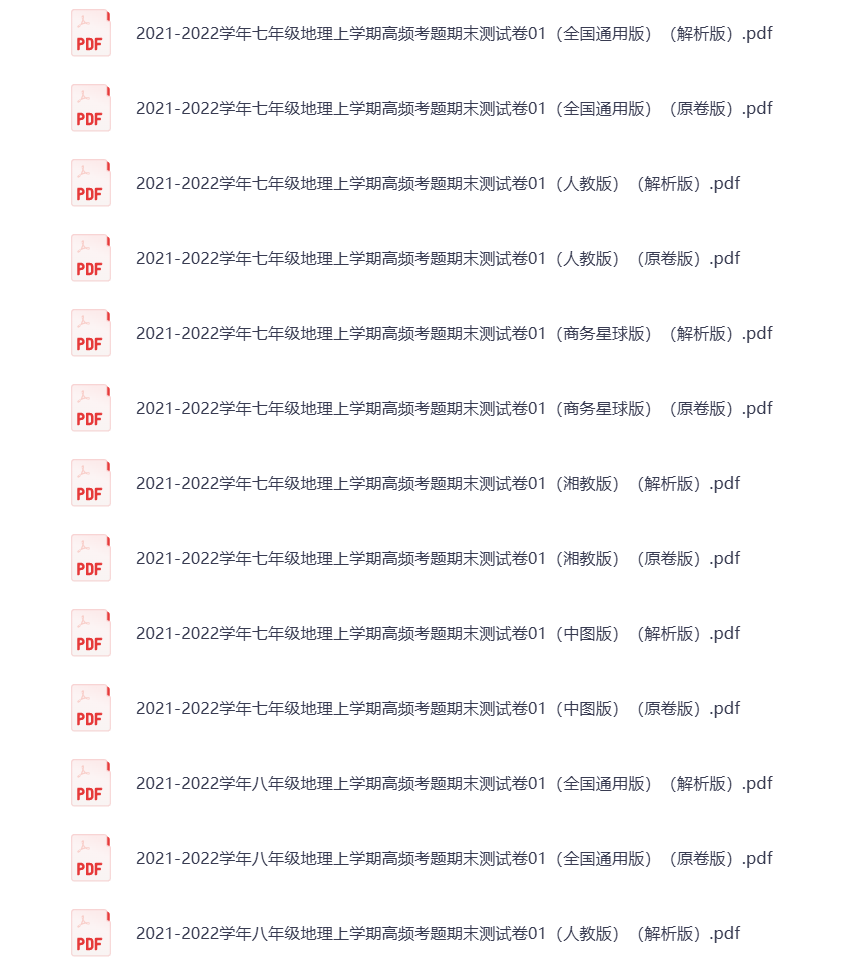点击八年级全国通用版原卷版的PDF图标
The image size is (841, 965).
point(90,857)
